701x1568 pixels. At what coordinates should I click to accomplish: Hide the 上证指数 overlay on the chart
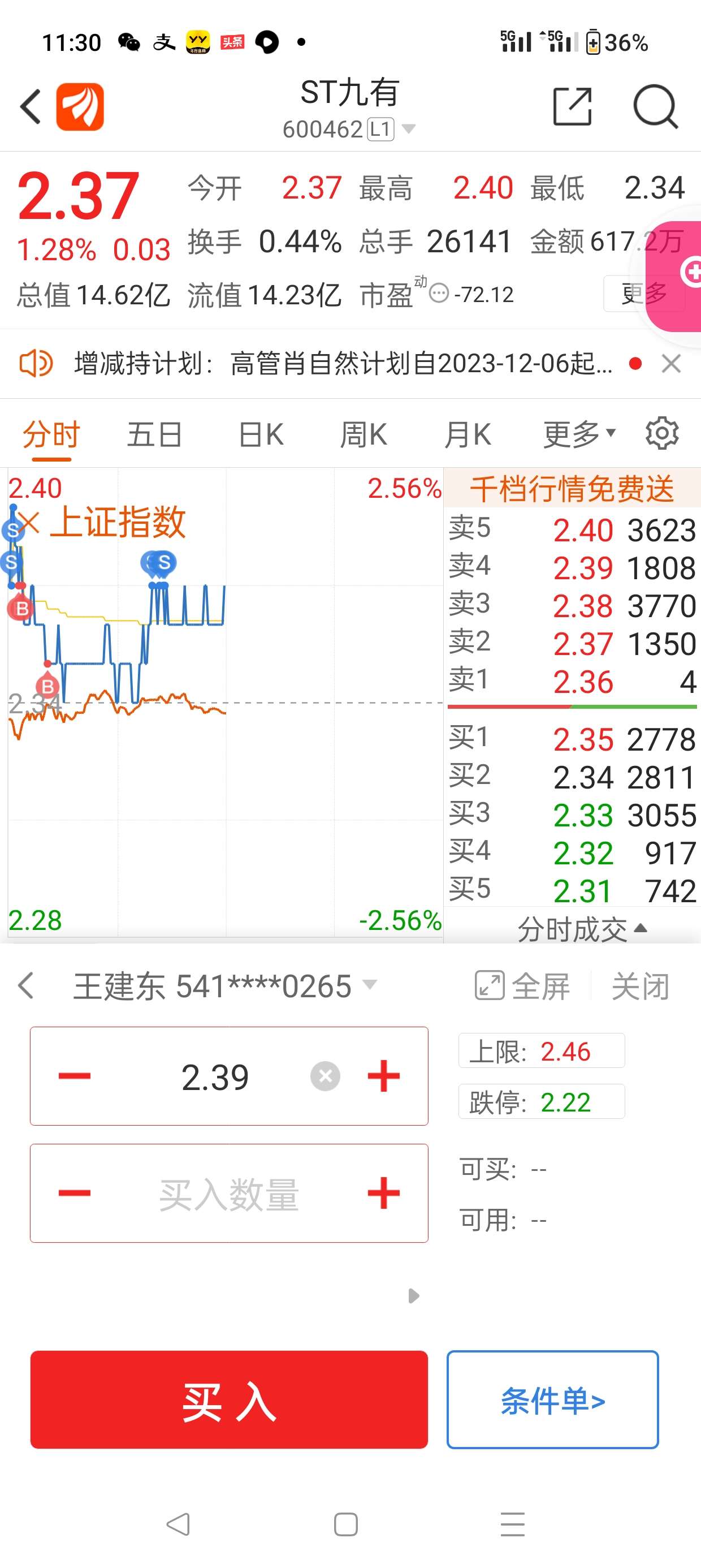[29, 522]
